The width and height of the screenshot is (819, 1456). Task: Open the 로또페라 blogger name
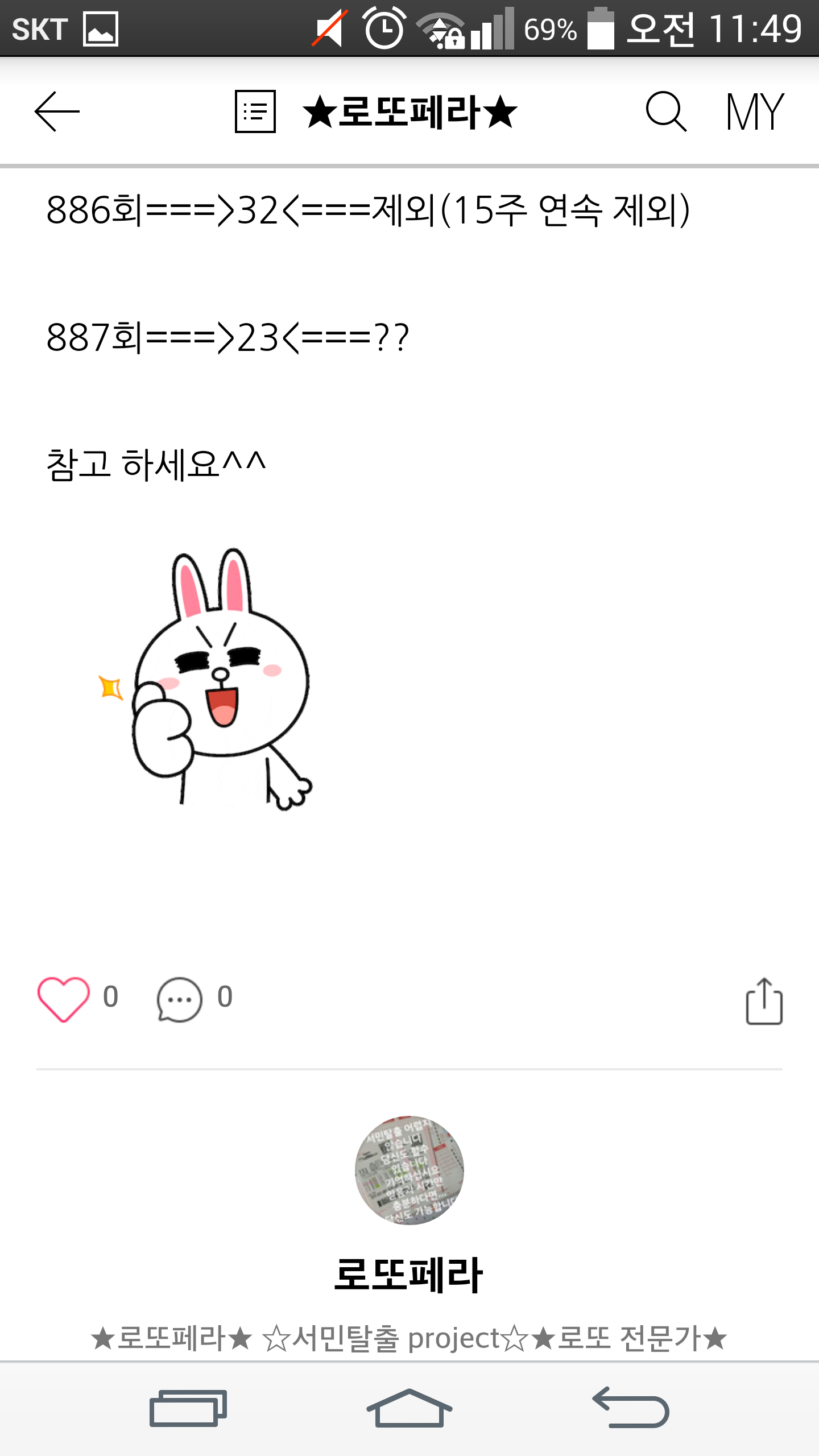[409, 1275]
